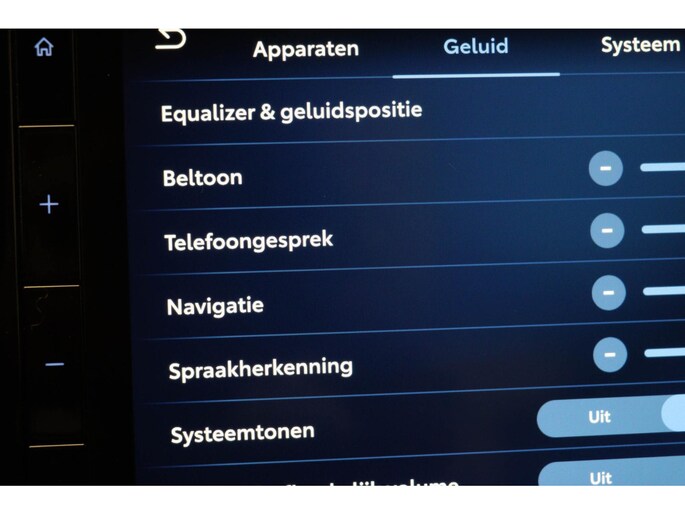Go back with the return arrow
The width and height of the screenshot is (685, 514).
click(171, 39)
